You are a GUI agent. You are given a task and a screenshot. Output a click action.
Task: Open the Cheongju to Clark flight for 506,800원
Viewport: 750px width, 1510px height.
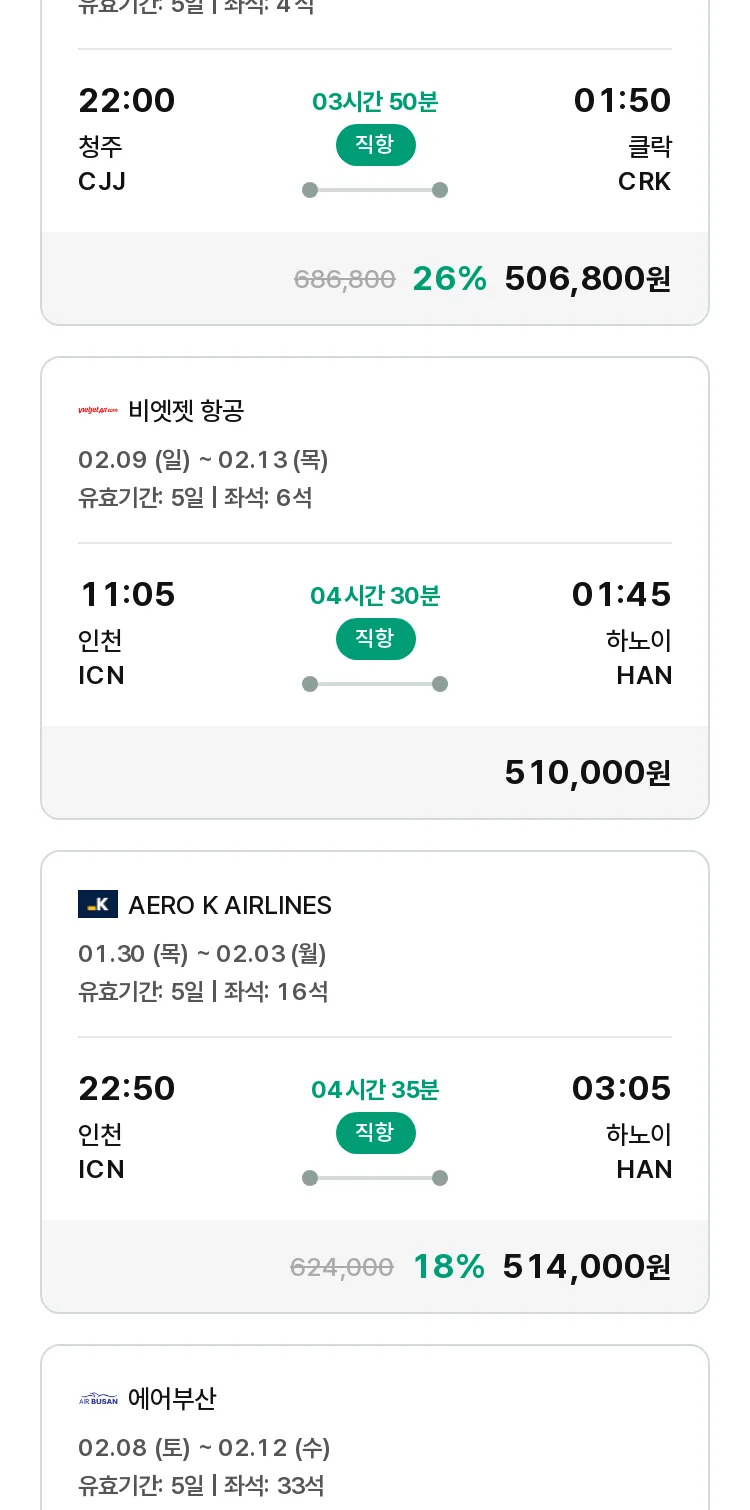(375, 162)
